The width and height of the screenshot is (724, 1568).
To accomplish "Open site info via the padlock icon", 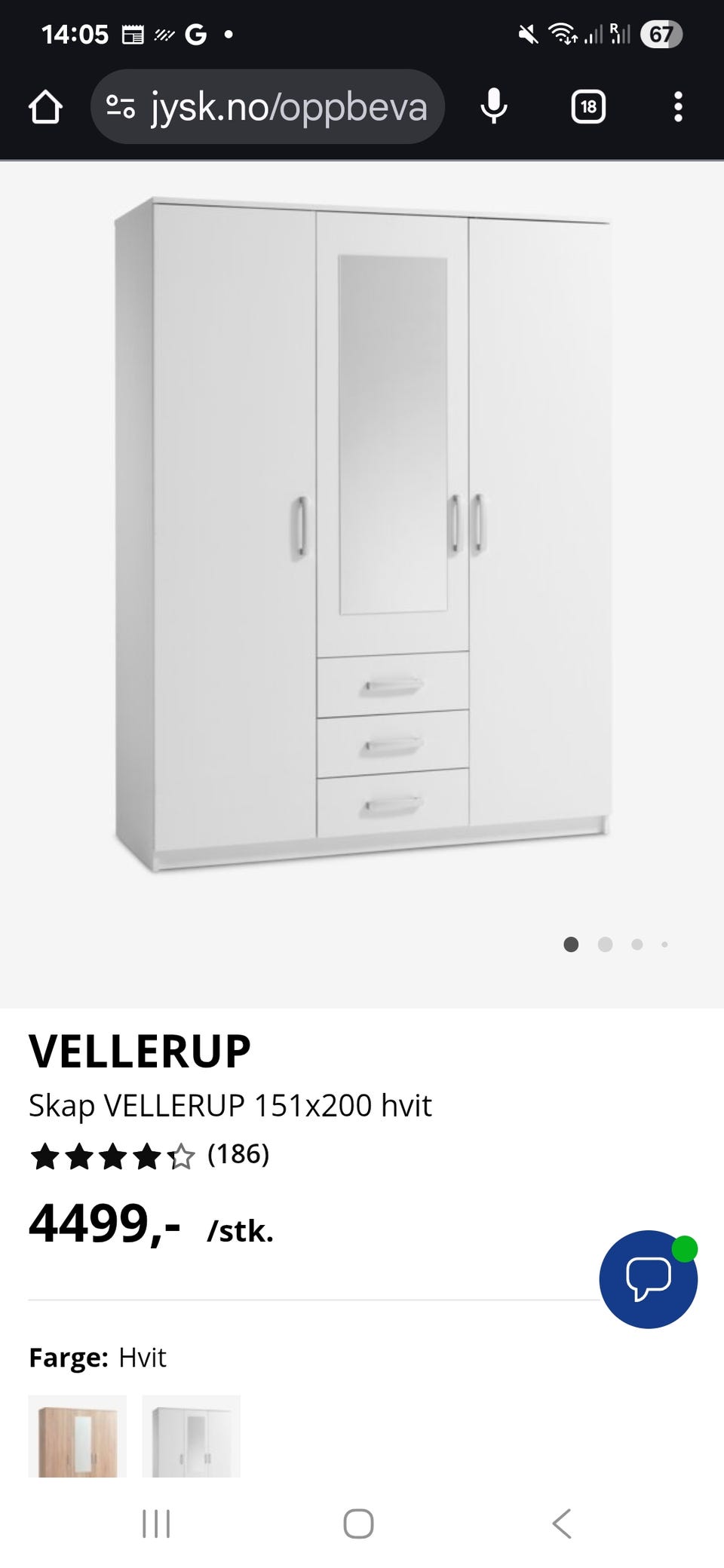I will pyautogui.click(x=121, y=106).
